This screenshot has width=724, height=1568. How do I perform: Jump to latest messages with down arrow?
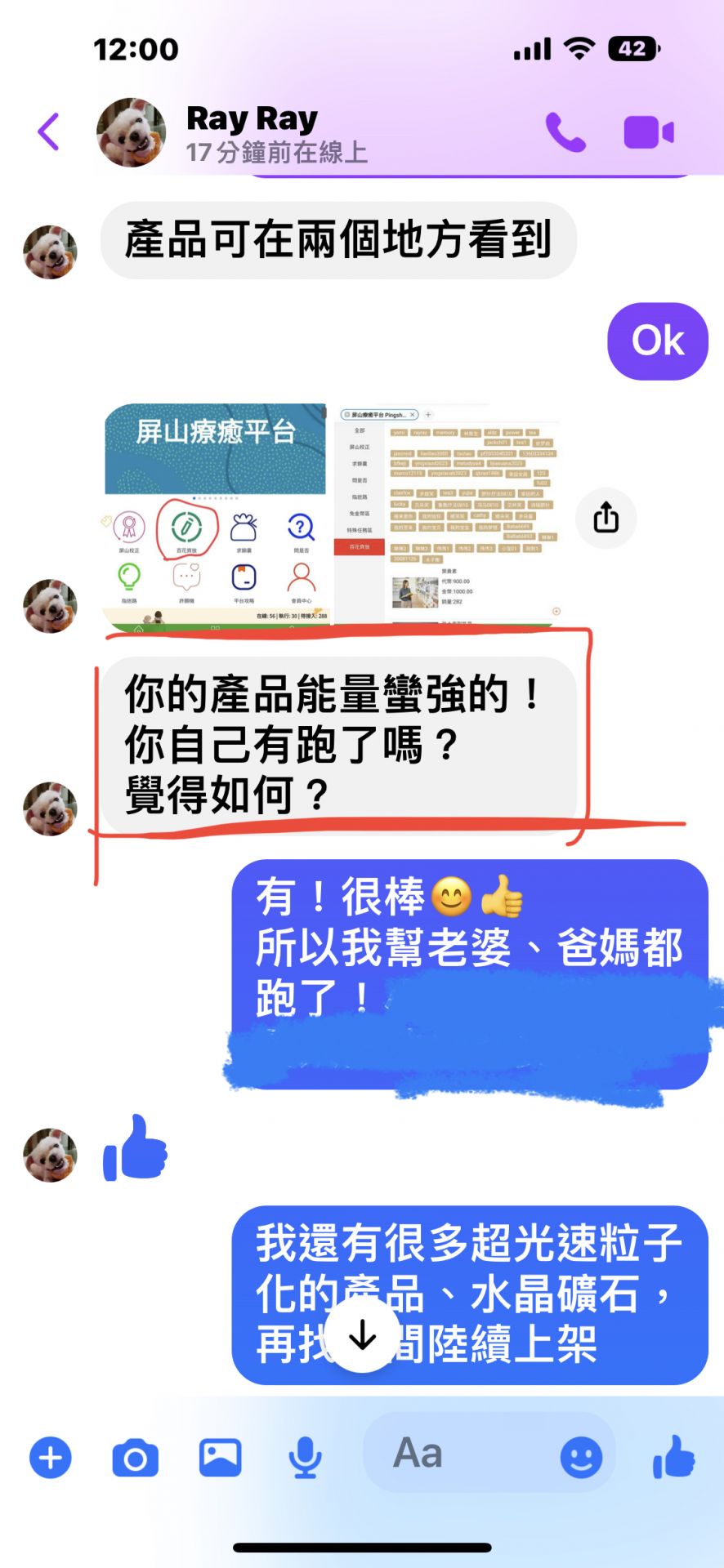click(362, 1335)
